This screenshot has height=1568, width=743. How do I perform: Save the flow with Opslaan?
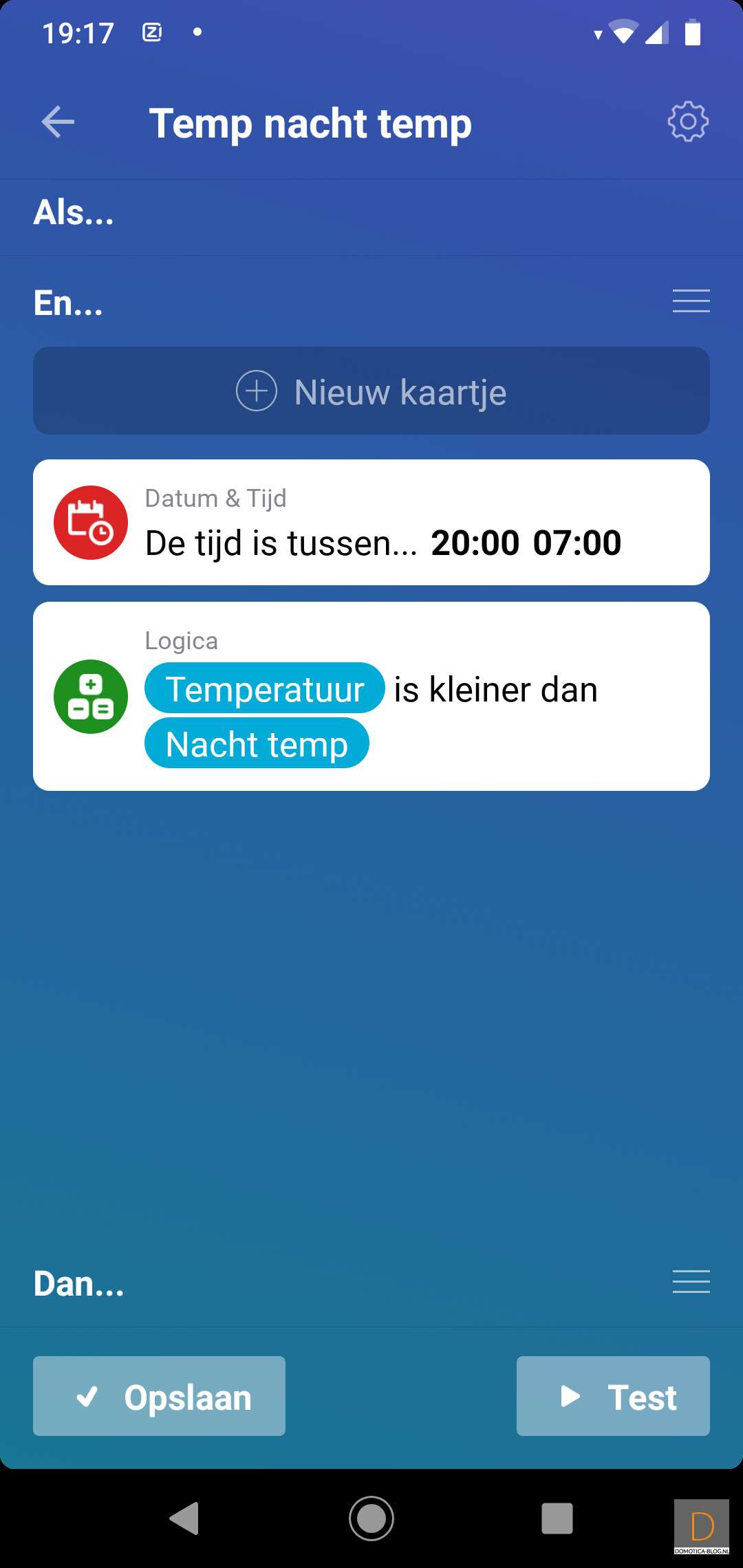(160, 1396)
